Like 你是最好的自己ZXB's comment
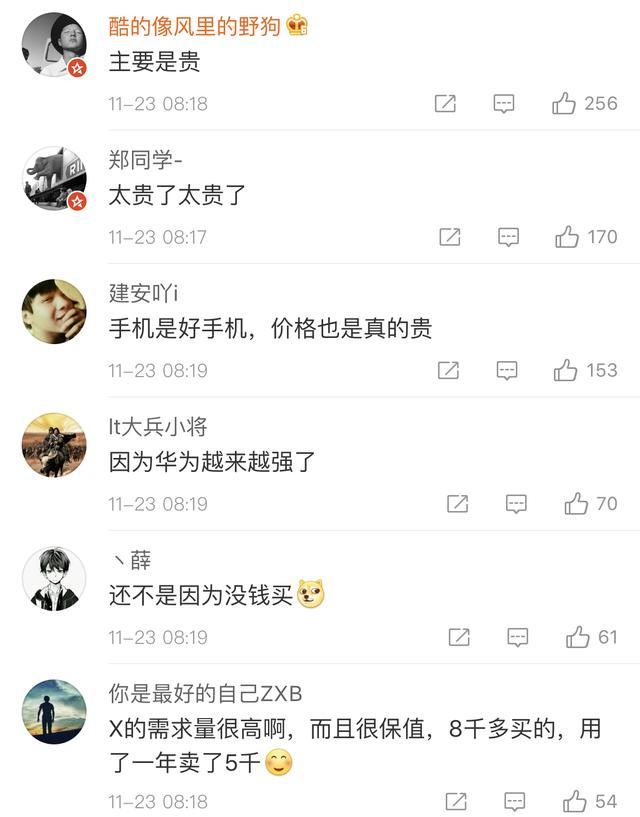640x817 pixels. [x=575, y=801]
